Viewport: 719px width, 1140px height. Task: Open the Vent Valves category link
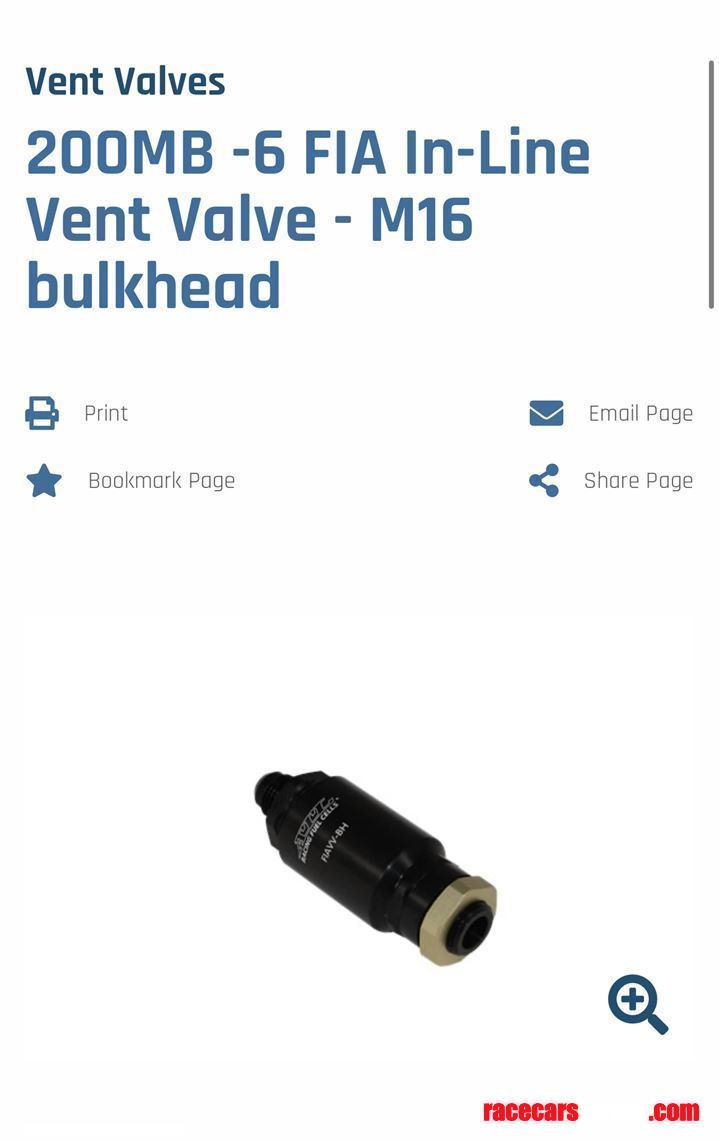125,82
